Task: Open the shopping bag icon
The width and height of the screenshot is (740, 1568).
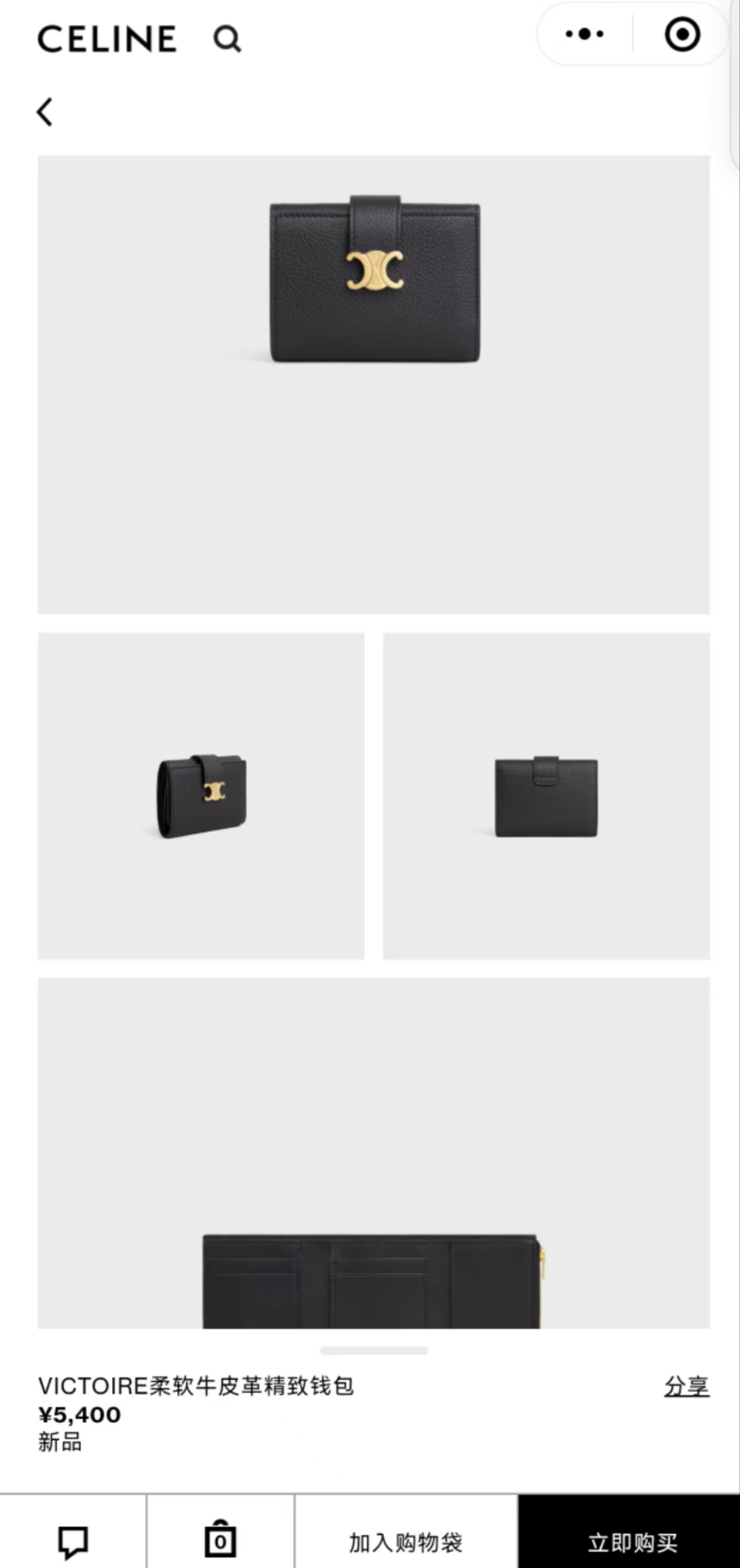Action: point(220,1540)
